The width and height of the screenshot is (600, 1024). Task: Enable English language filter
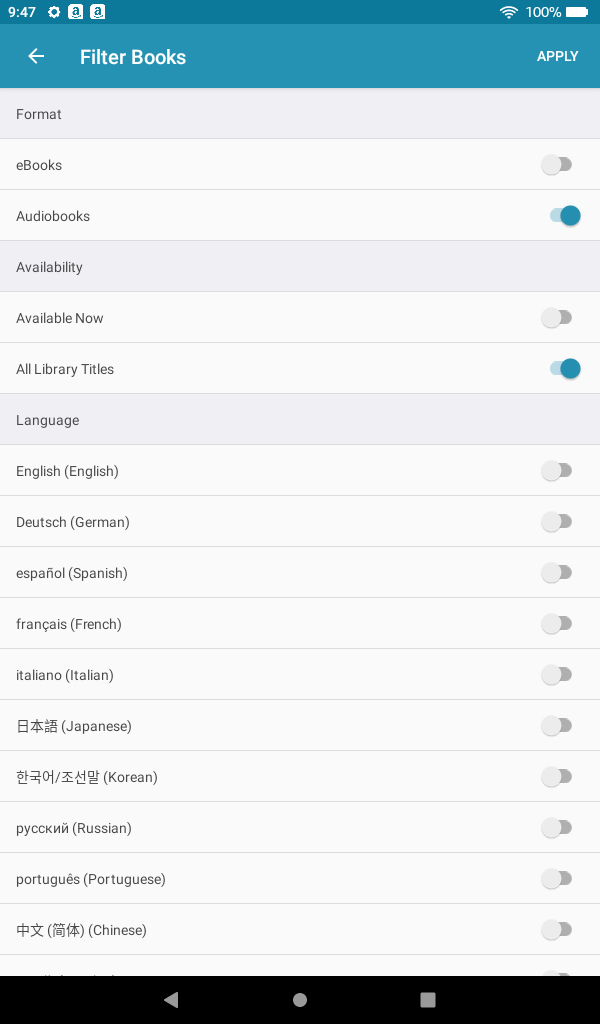[557, 470]
